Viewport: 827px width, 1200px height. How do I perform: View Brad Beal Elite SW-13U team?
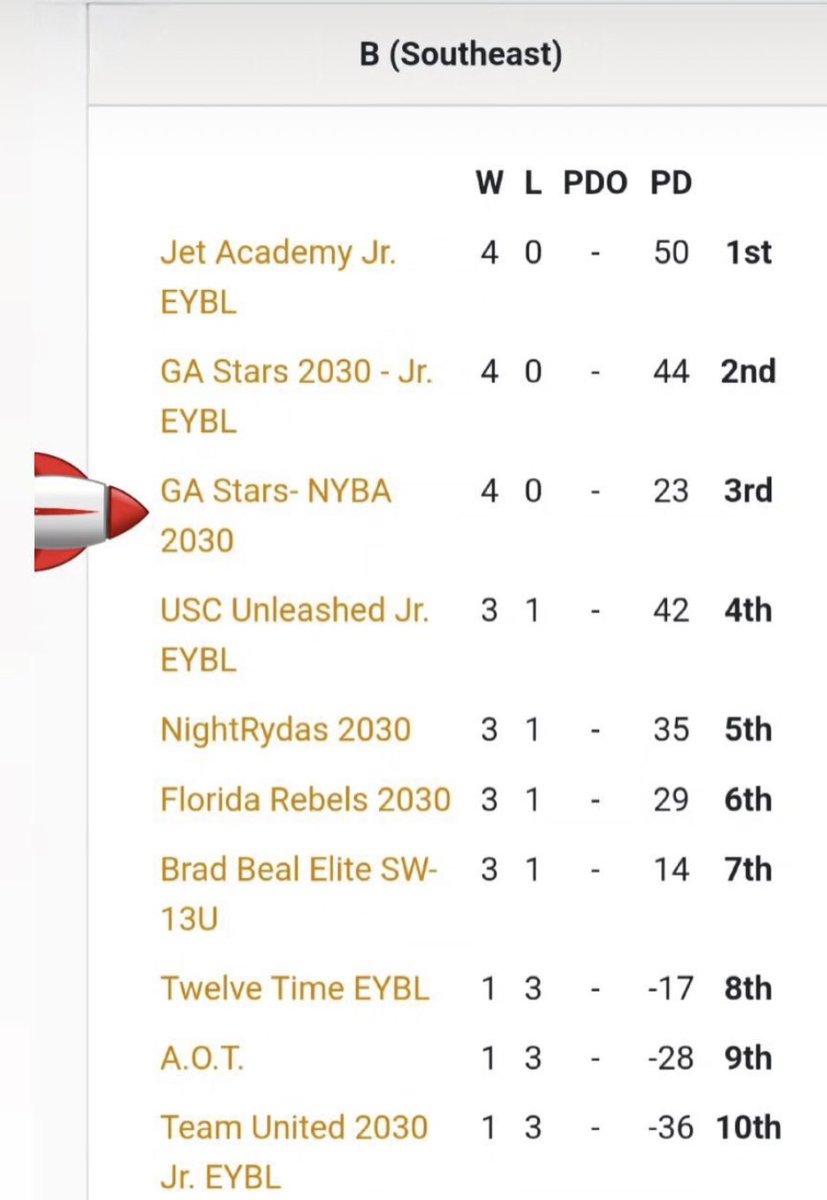click(299, 893)
